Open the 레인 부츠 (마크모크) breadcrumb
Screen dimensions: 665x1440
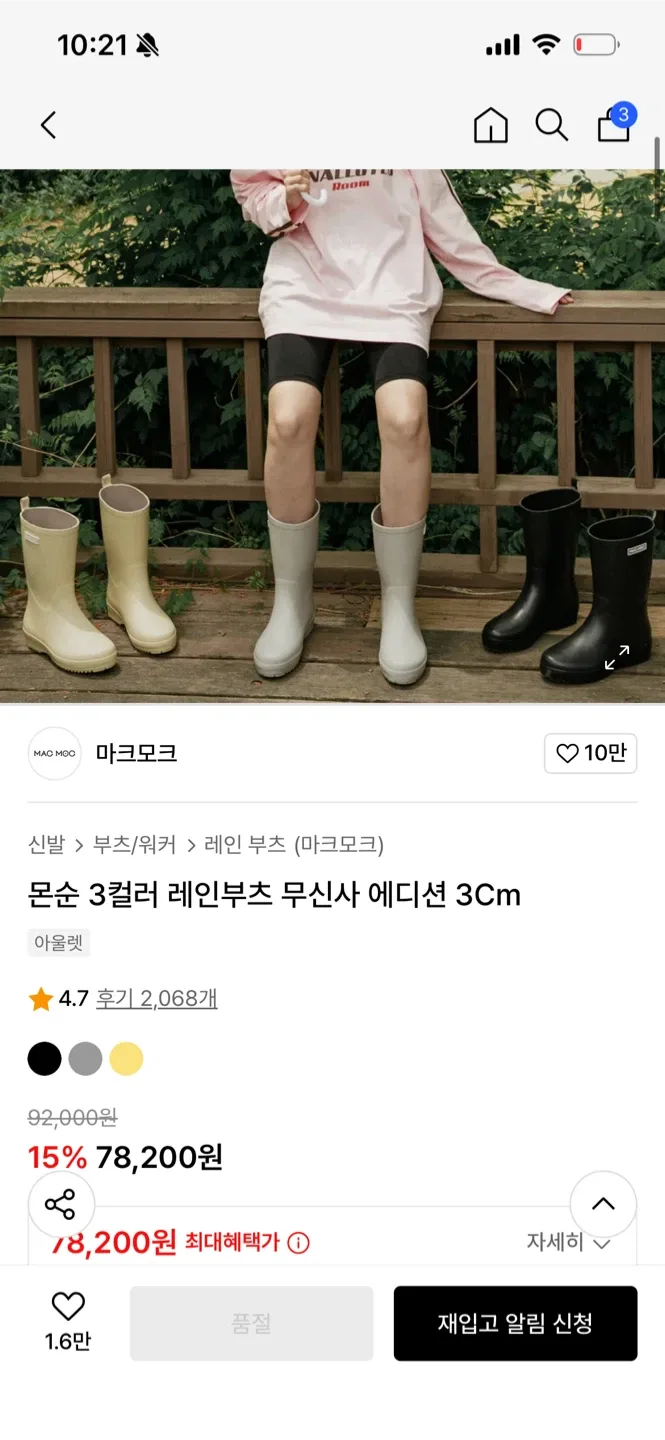[294, 844]
